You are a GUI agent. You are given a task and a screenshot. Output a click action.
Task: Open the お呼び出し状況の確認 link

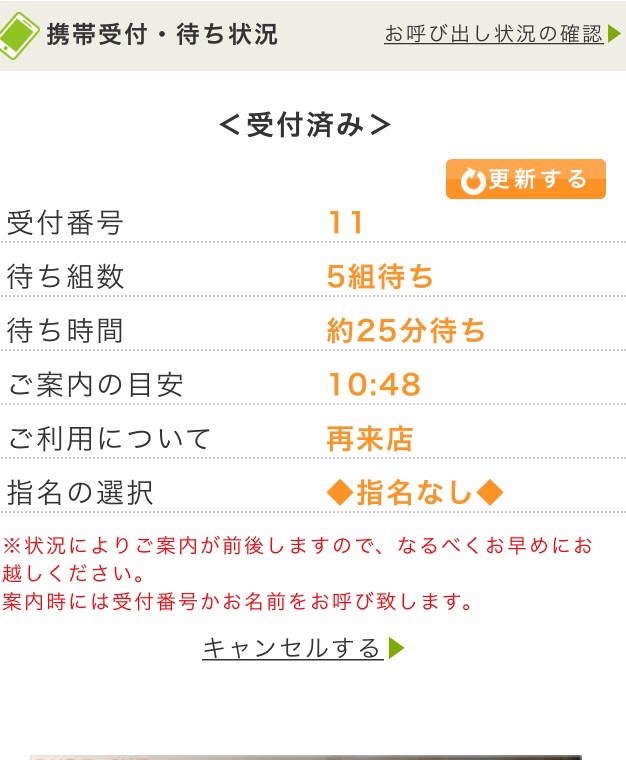click(495, 34)
